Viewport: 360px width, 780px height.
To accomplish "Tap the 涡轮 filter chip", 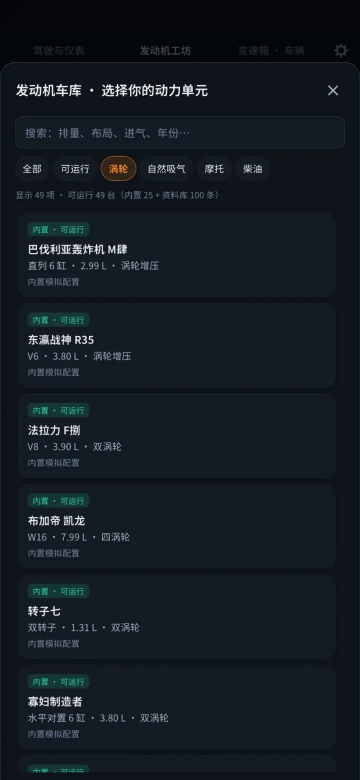I will pos(118,169).
